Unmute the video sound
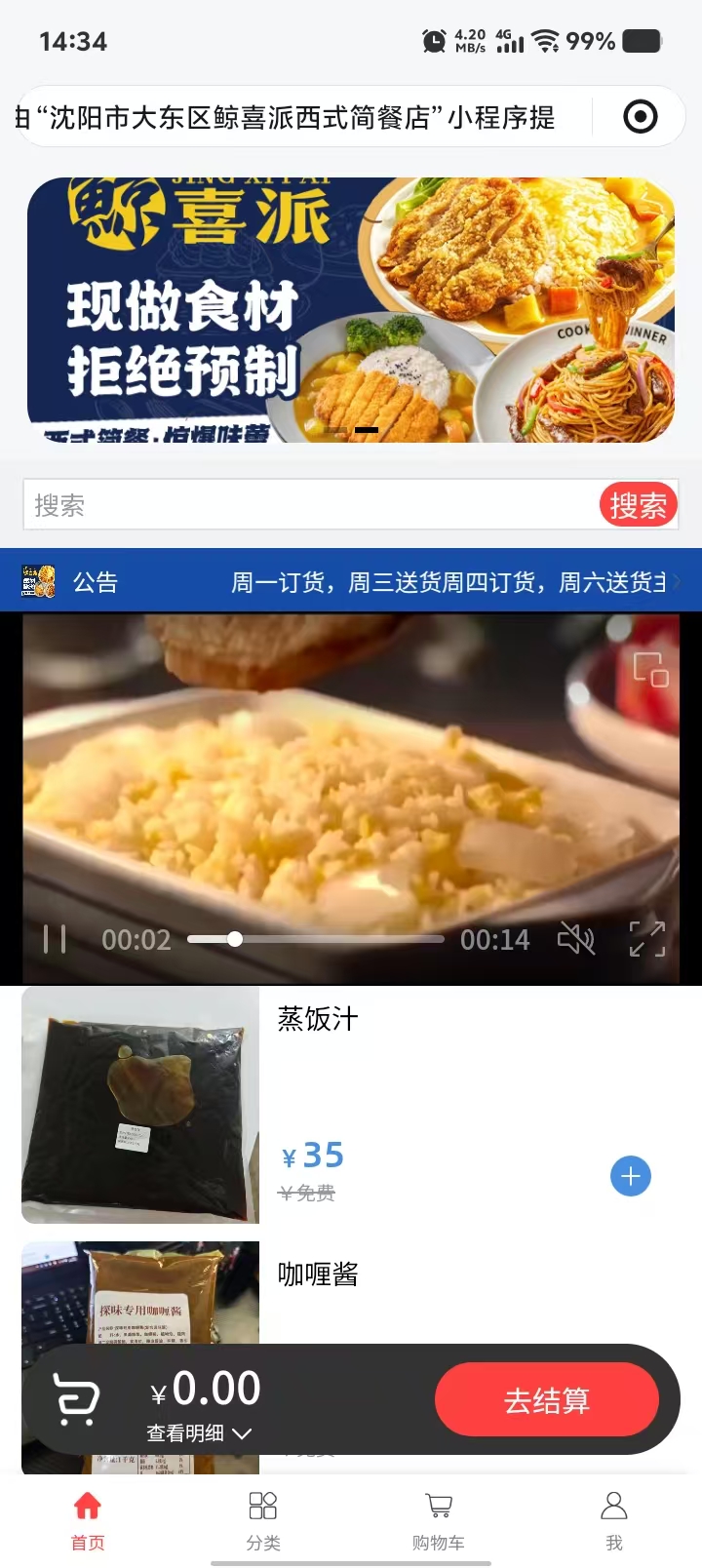Screen dimensions: 702x1568 [x=575, y=939]
